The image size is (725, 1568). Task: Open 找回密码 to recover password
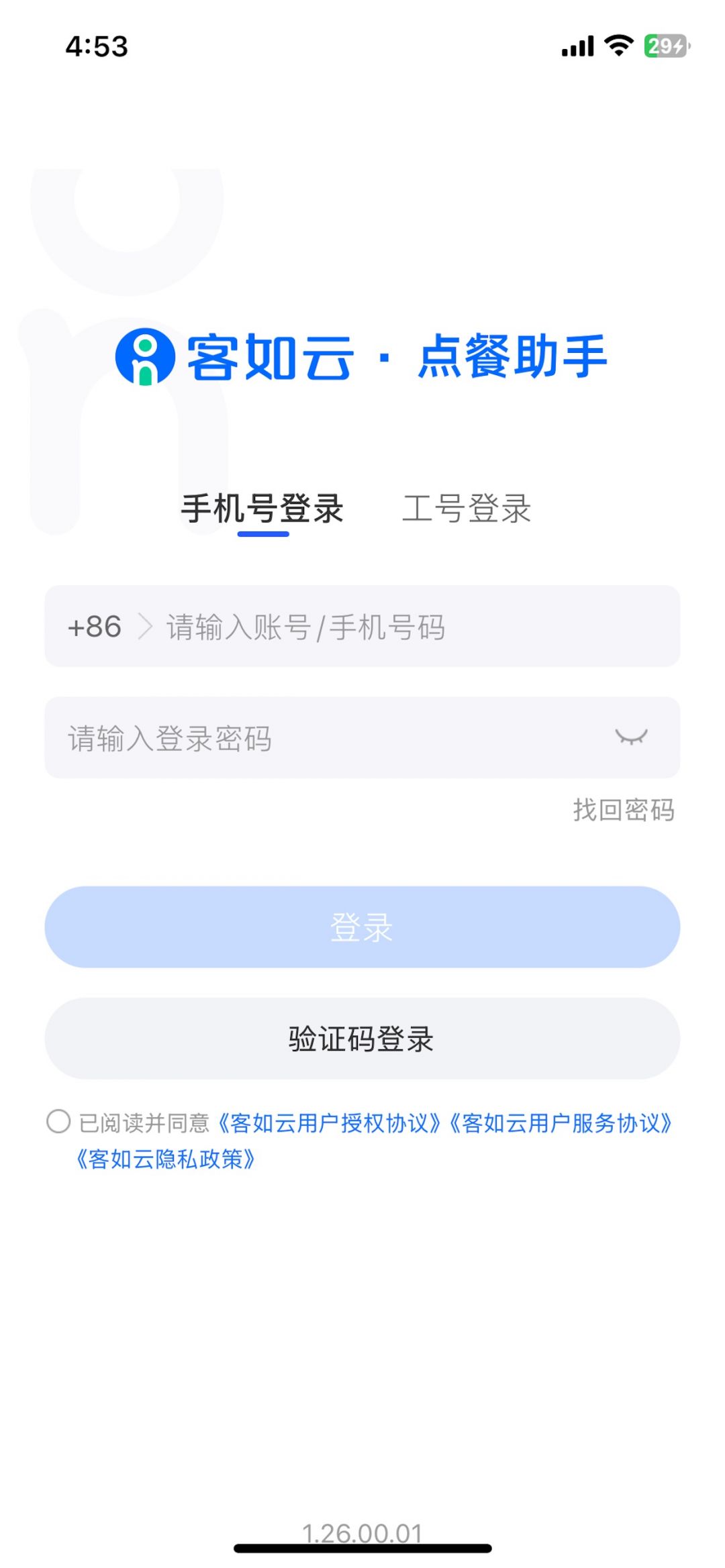[624, 810]
